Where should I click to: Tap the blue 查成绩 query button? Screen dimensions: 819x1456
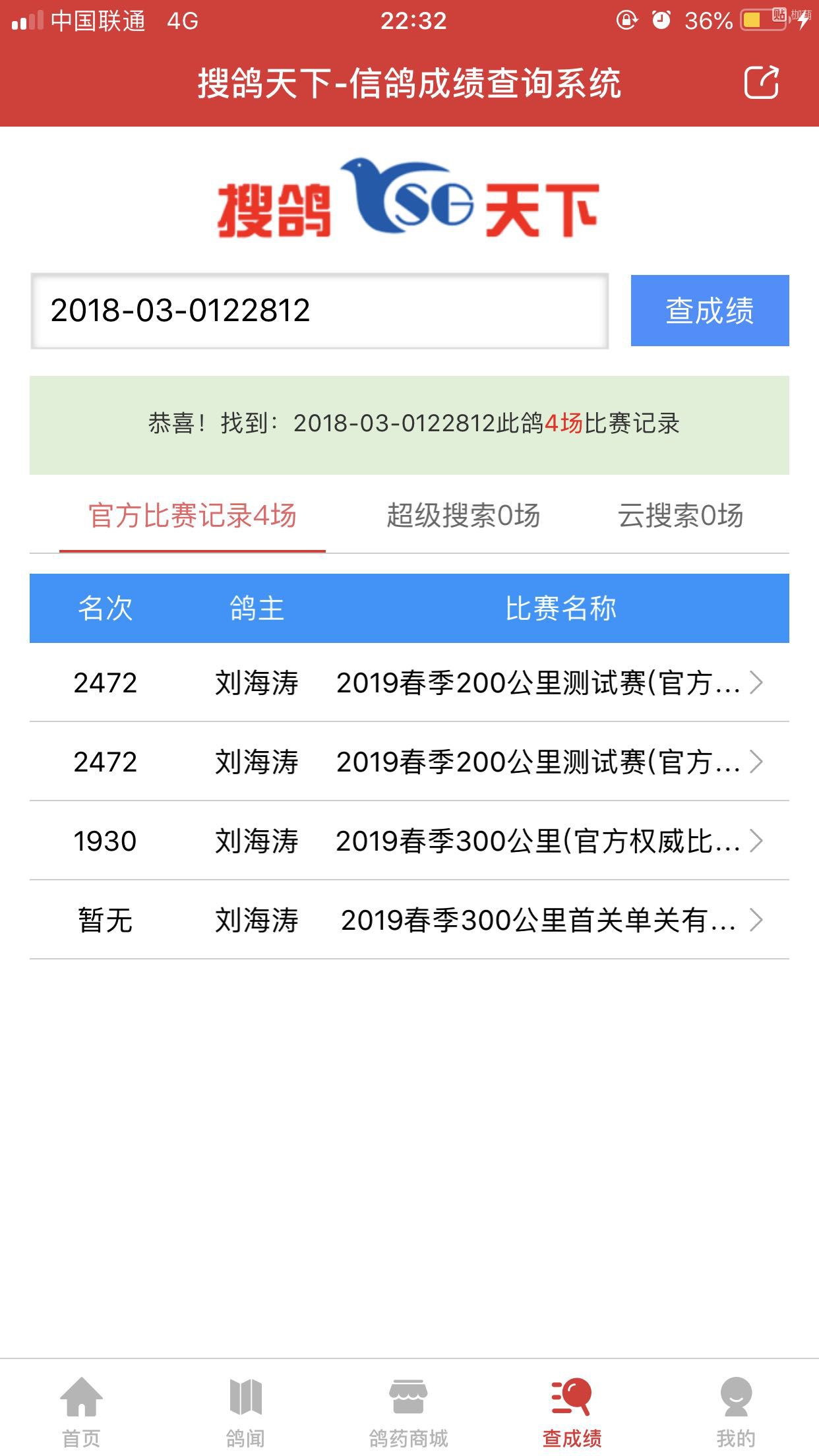point(710,311)
